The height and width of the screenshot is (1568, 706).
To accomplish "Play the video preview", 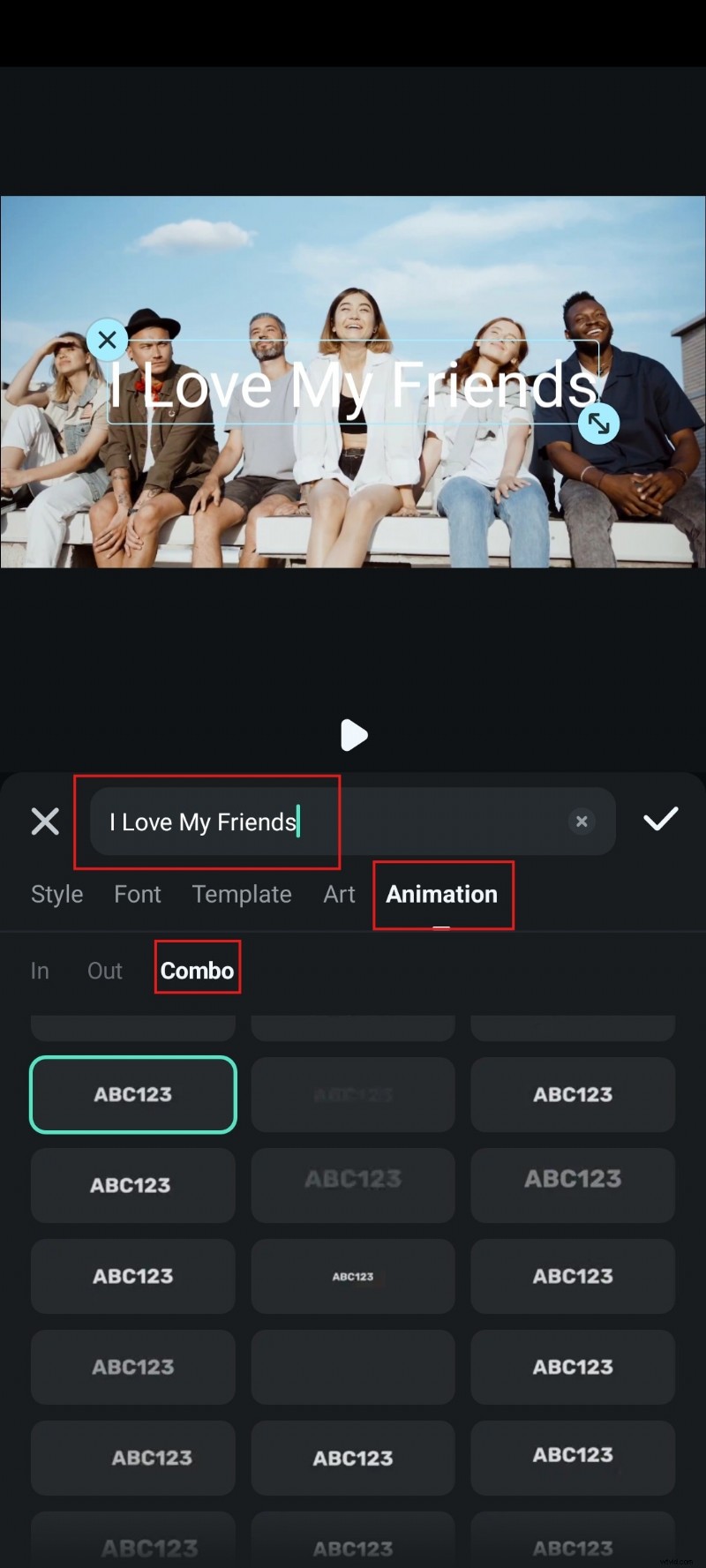I will pyautogui.click(x=354, y=735).
